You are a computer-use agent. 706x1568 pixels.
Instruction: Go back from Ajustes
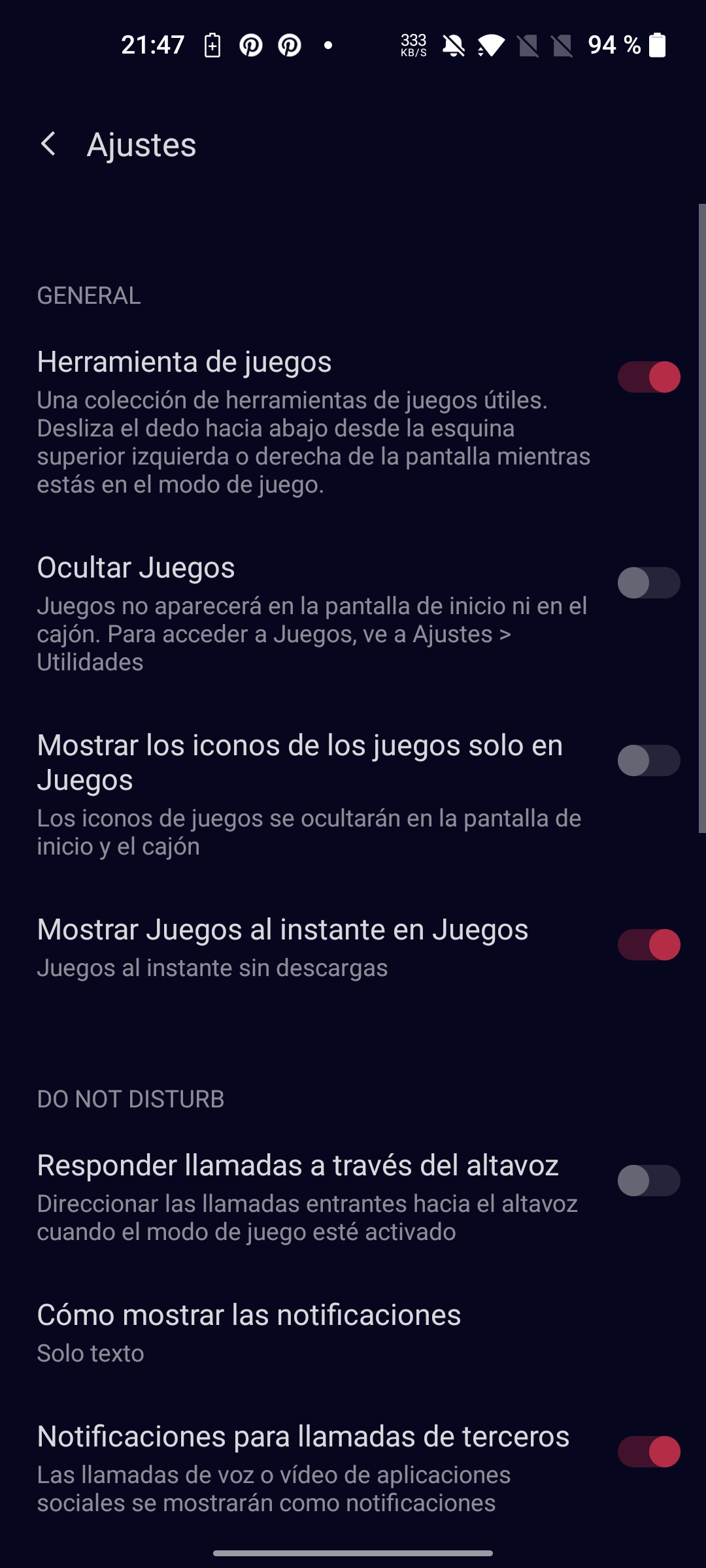click(48, 144)
